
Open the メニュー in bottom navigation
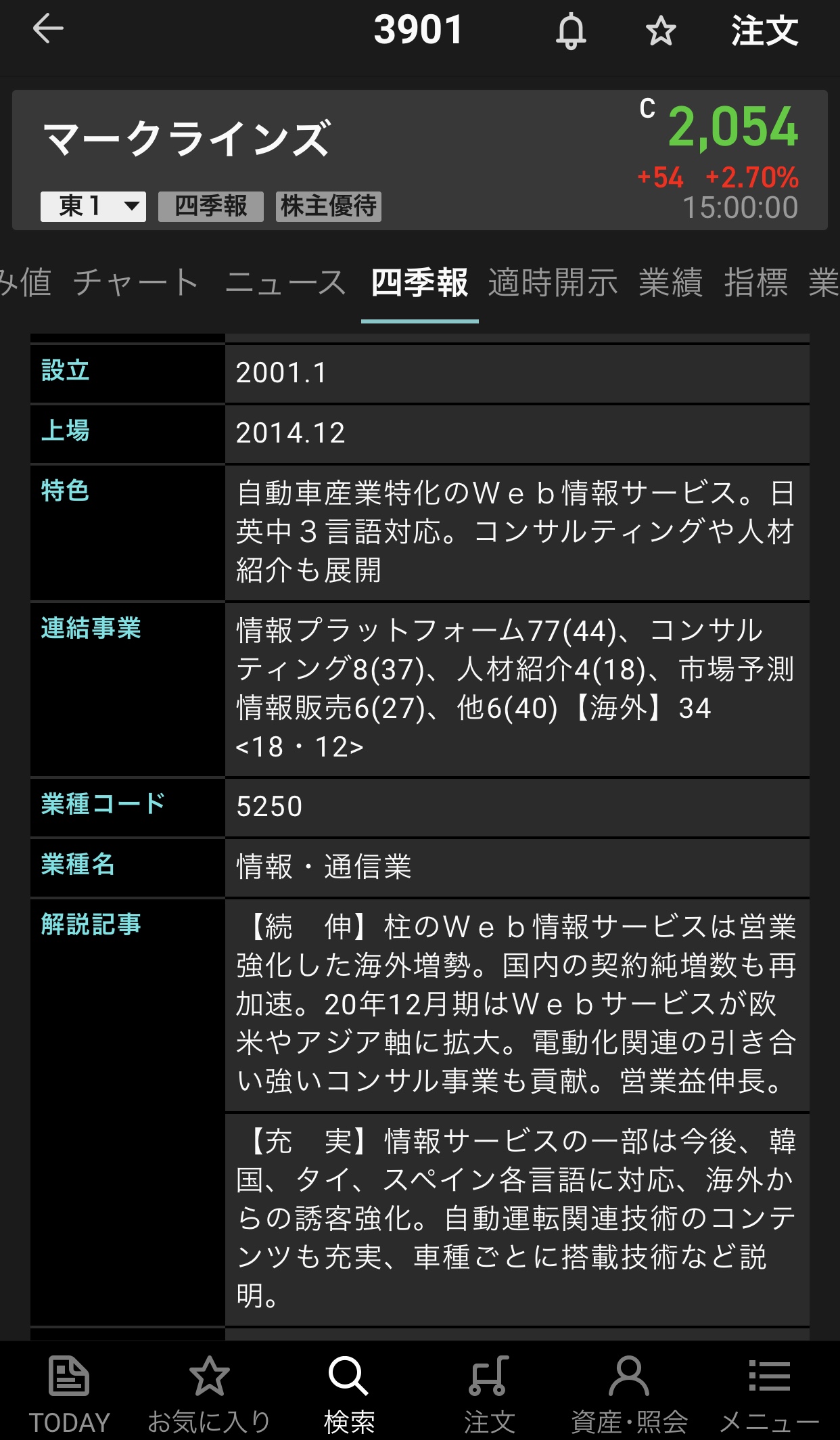769,1394
